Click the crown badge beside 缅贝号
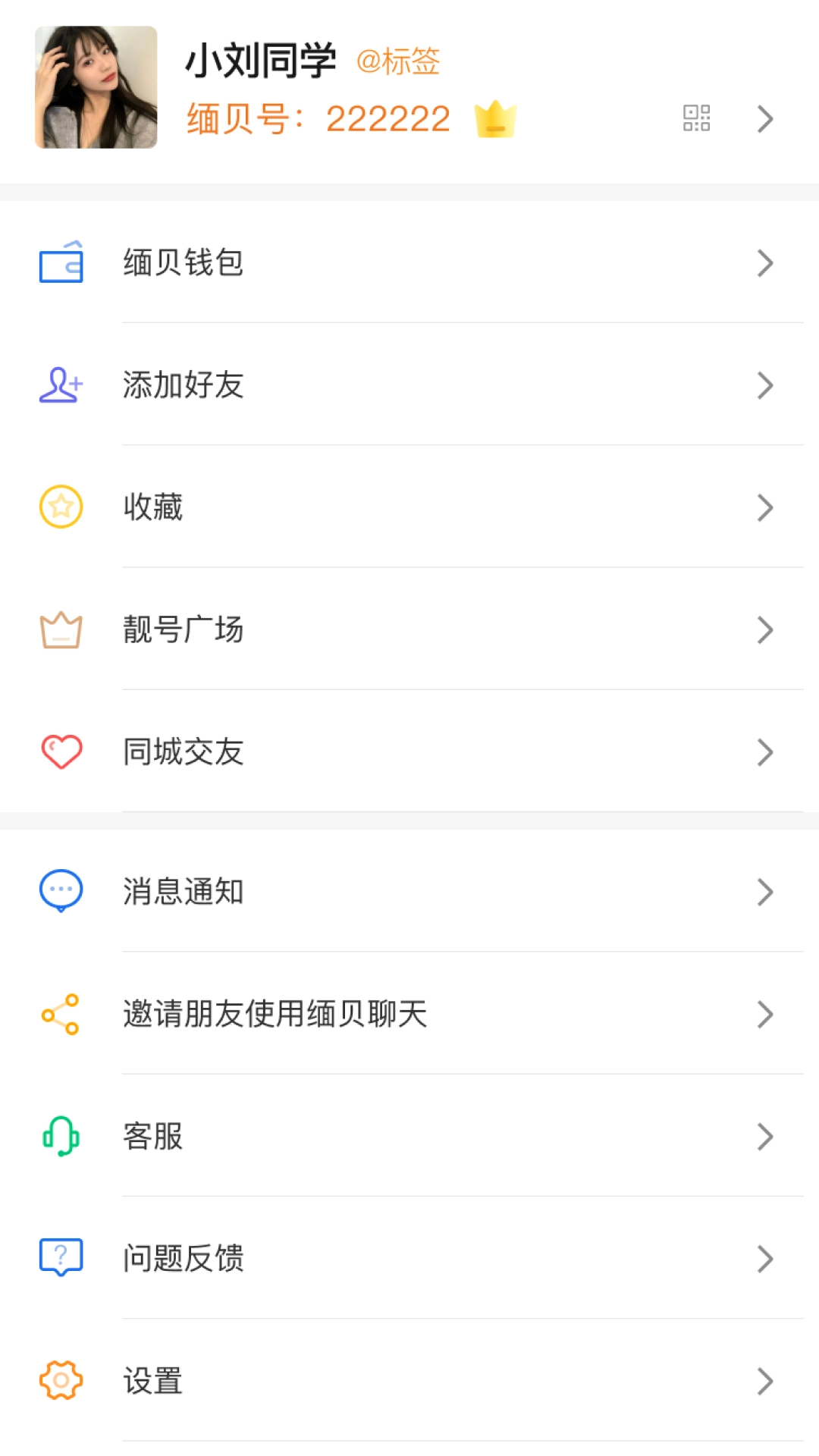The height and width of the screenshot is (1456, 819). click(494, 118)
